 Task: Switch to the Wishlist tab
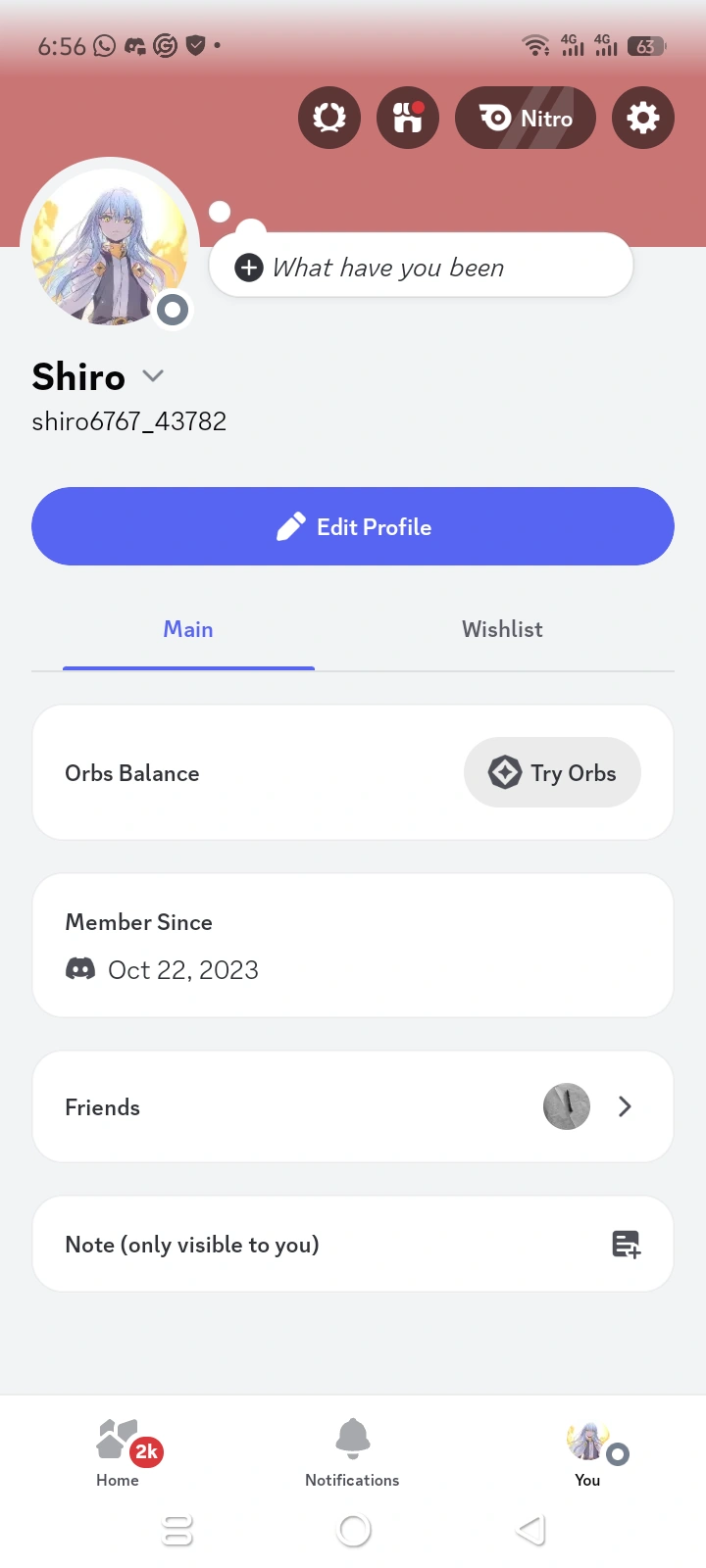pos(502,630)
